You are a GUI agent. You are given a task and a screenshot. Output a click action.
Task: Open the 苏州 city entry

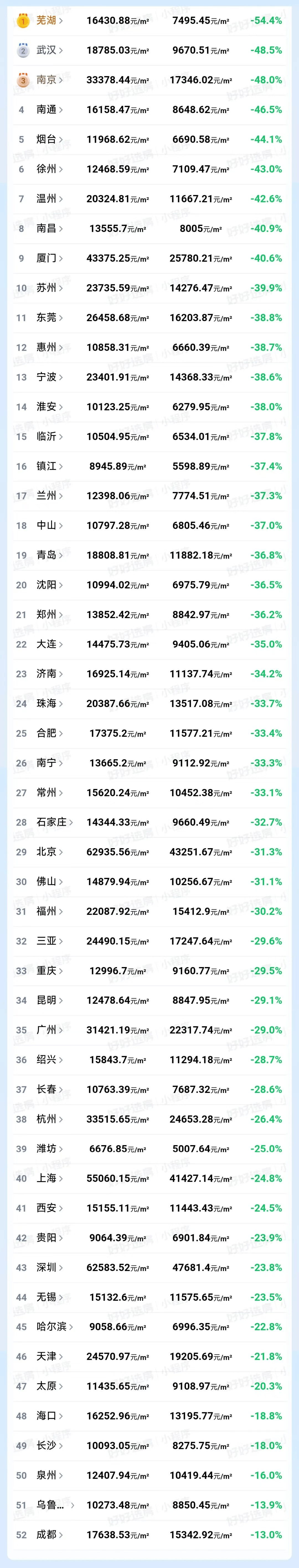[49, 288]
